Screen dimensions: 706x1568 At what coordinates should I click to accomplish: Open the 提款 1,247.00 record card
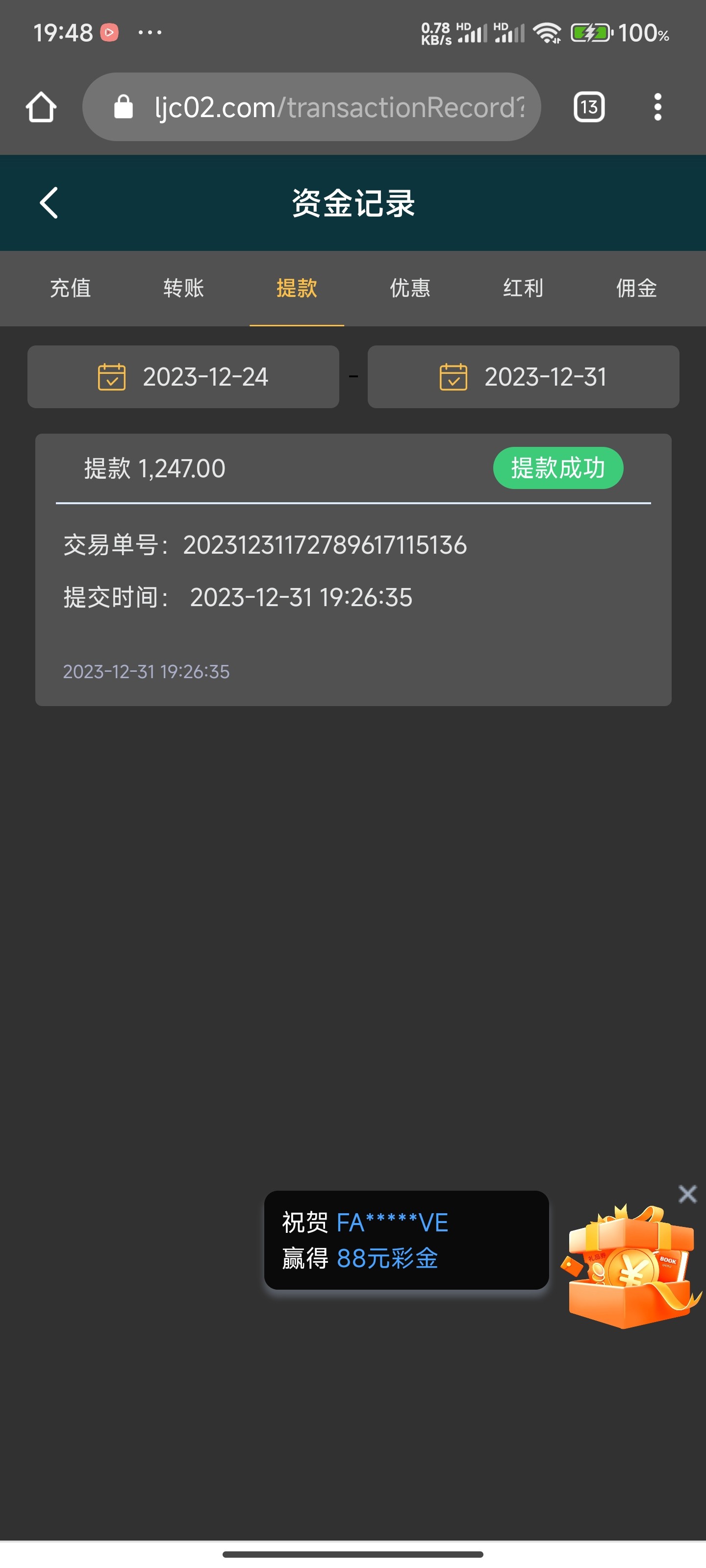353,569
